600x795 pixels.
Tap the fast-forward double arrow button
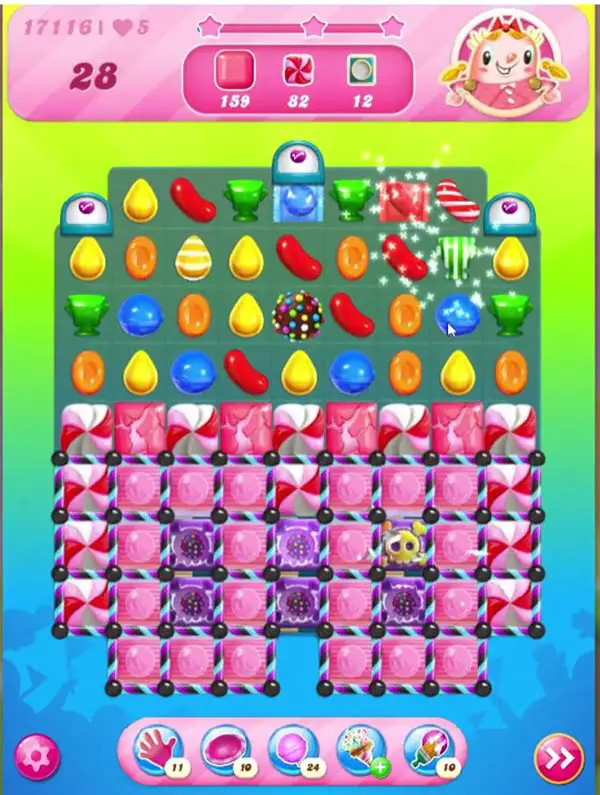(559, 758)
